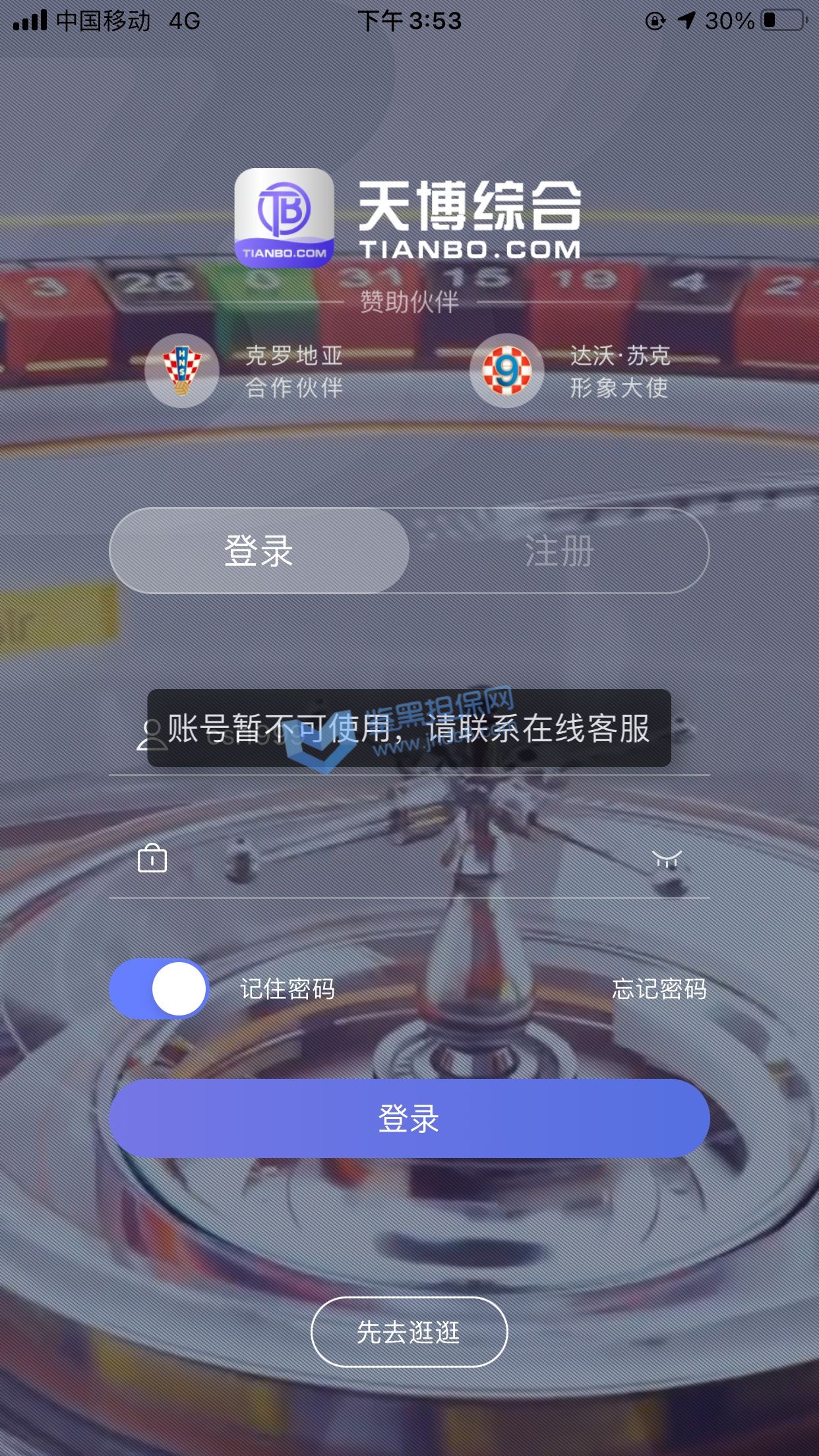819x1456 pixels.
Task: Select the 登录 tab
Action: (x=258, y=551)
